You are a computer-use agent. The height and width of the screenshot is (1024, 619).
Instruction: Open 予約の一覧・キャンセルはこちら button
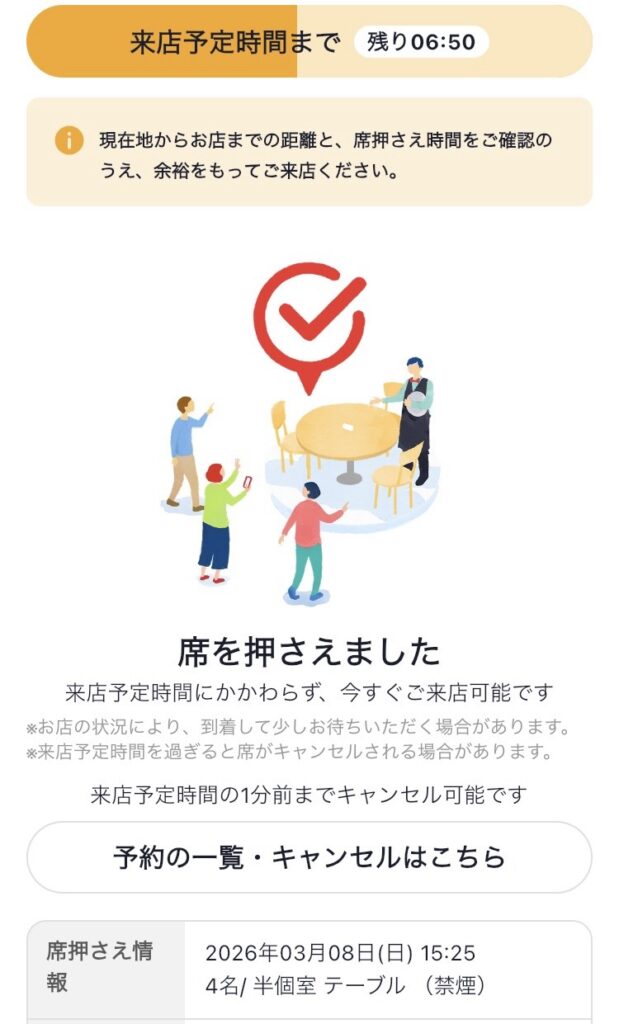click(x=309, y=857)
